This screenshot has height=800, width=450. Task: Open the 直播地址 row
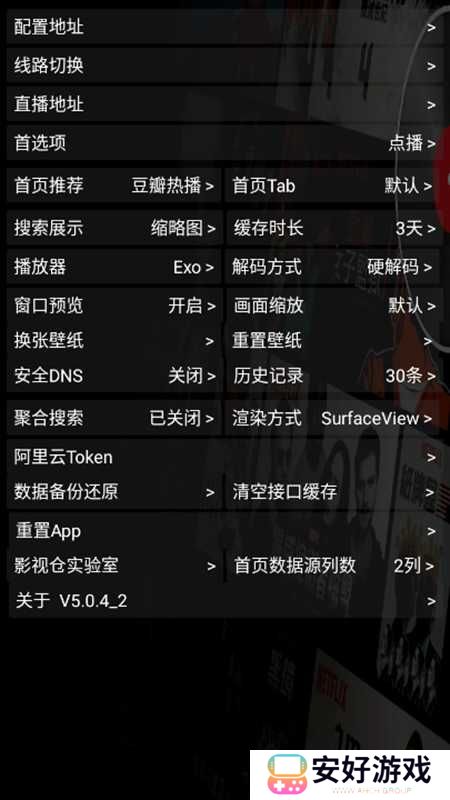click(x=225, y=104)
